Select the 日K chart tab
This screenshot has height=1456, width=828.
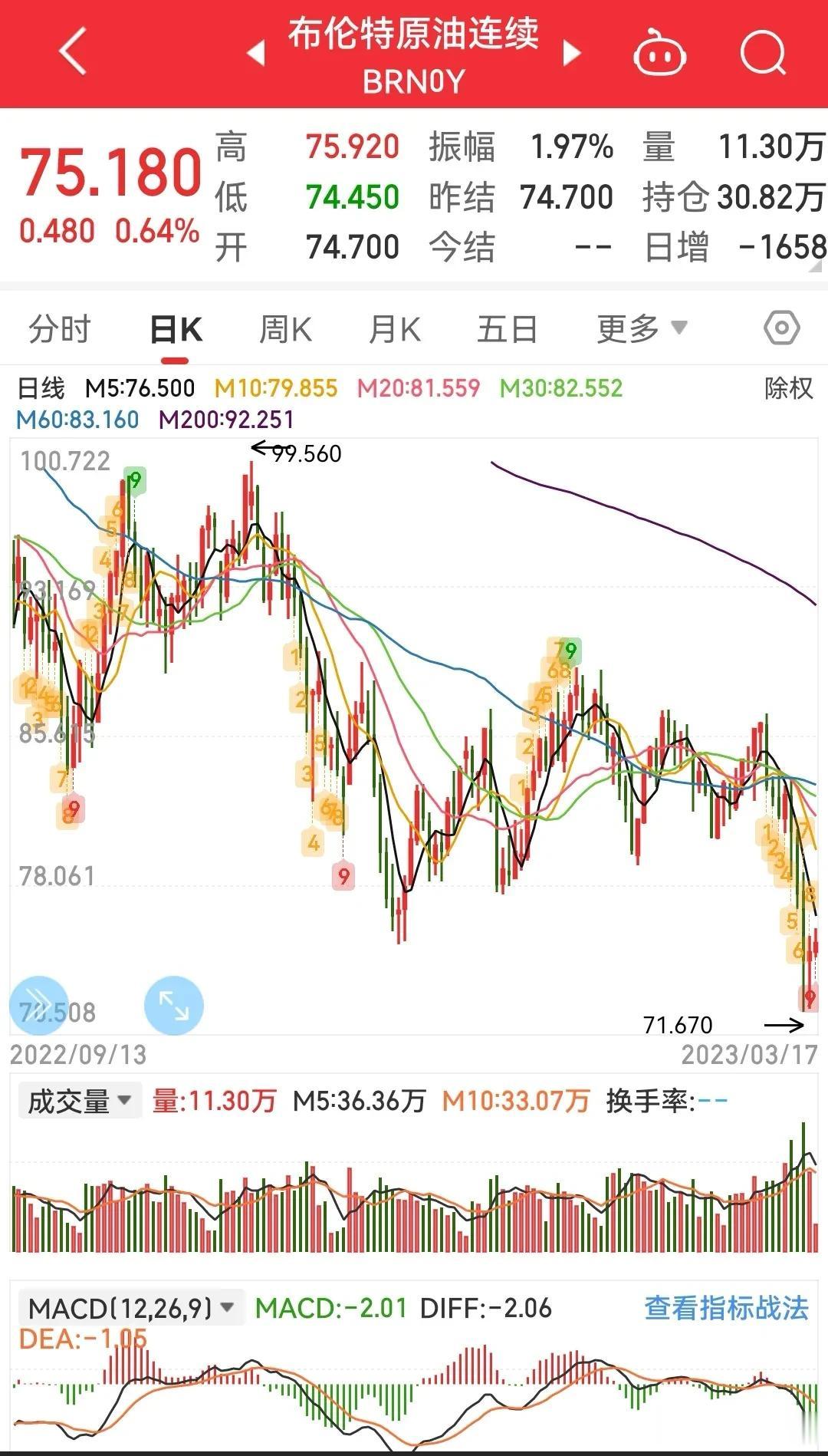point(176,330)
